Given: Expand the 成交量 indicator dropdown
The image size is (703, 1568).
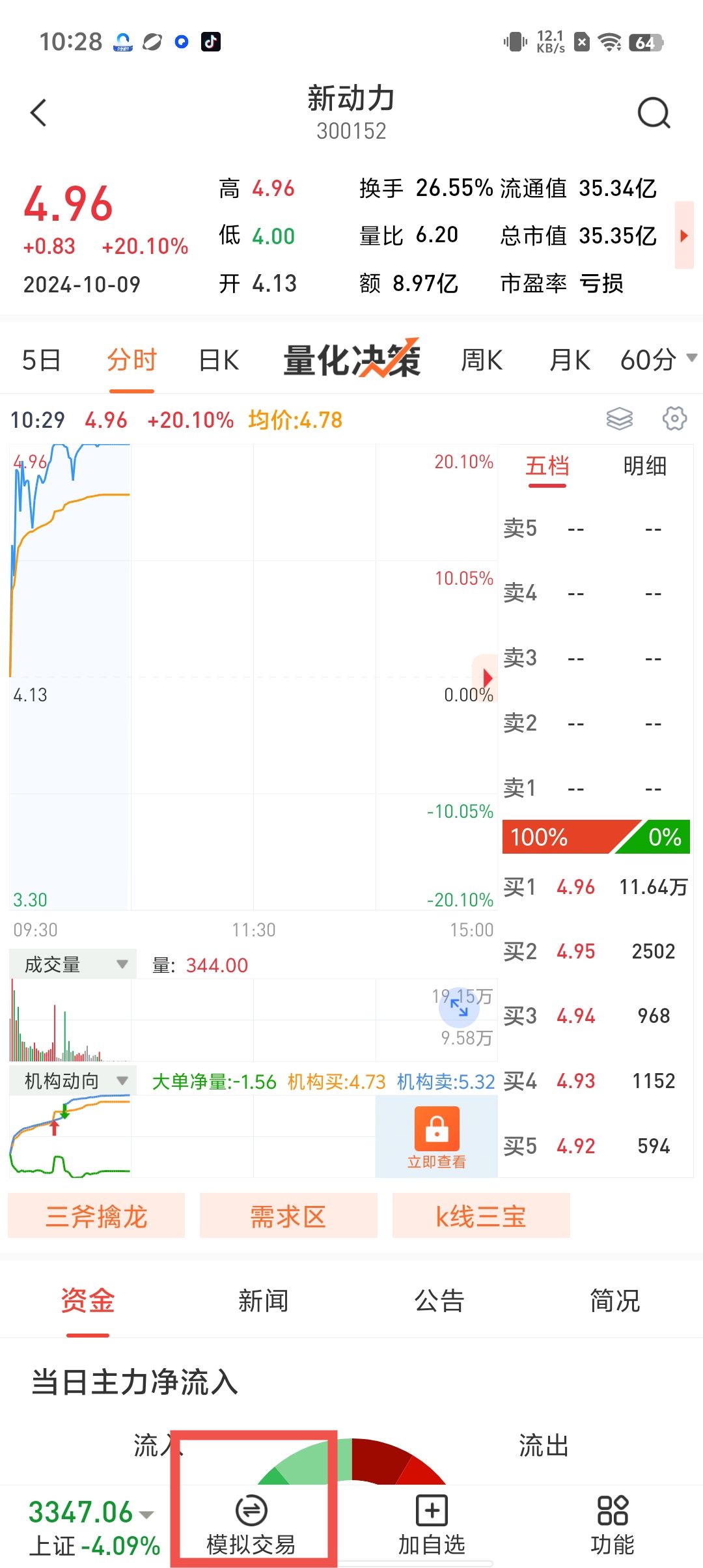Looking at the screenshot, I should (x=73, y=964).
